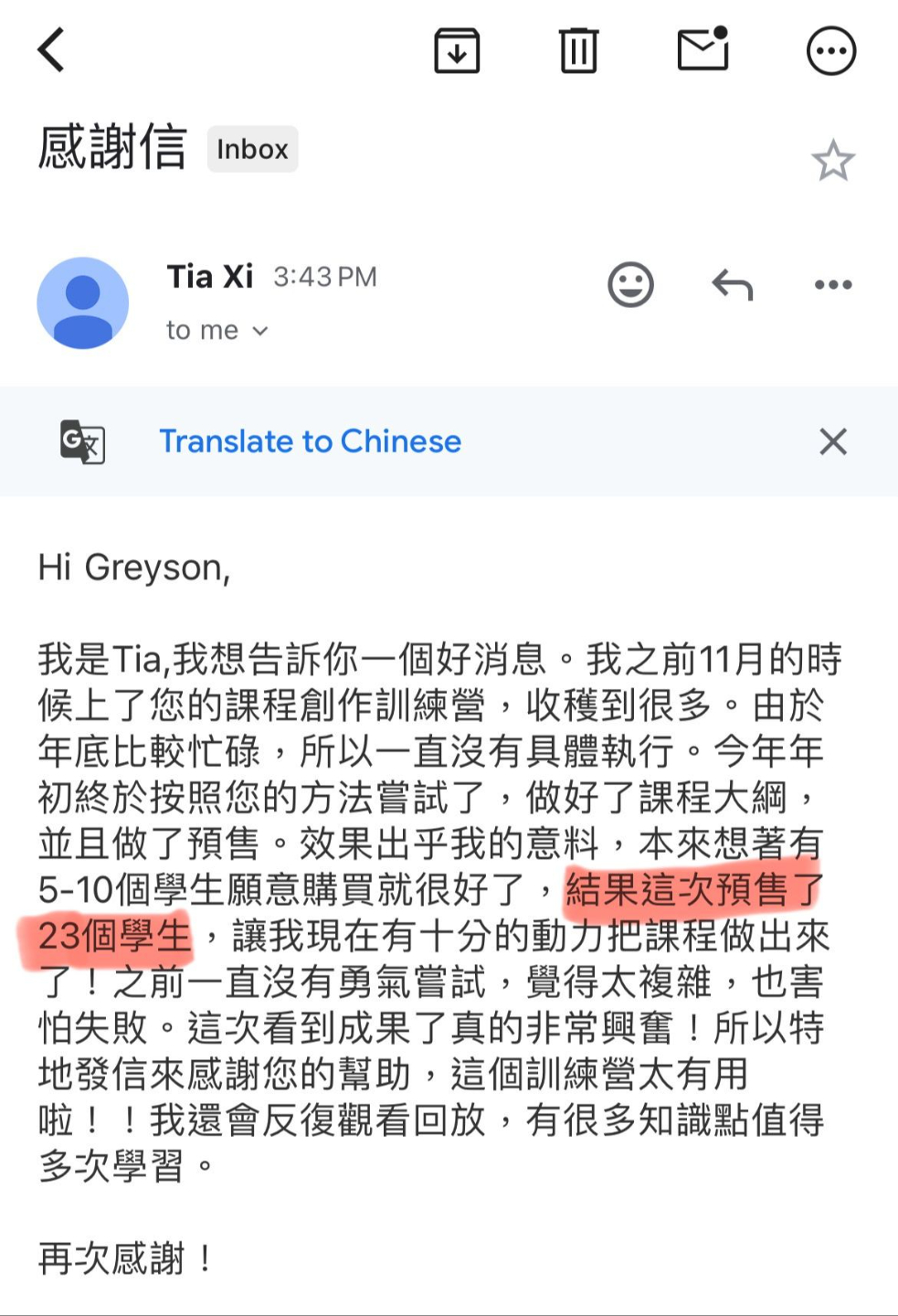Expand the "to me" recipient details
898x1316 pixels.
click(217, 330)
